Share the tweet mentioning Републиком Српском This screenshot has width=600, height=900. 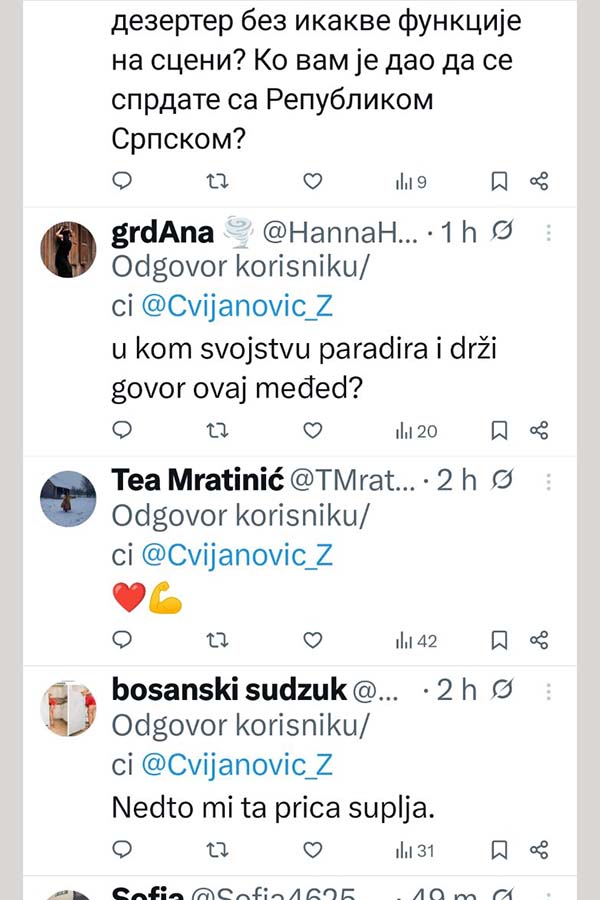(x=539, y=181)
